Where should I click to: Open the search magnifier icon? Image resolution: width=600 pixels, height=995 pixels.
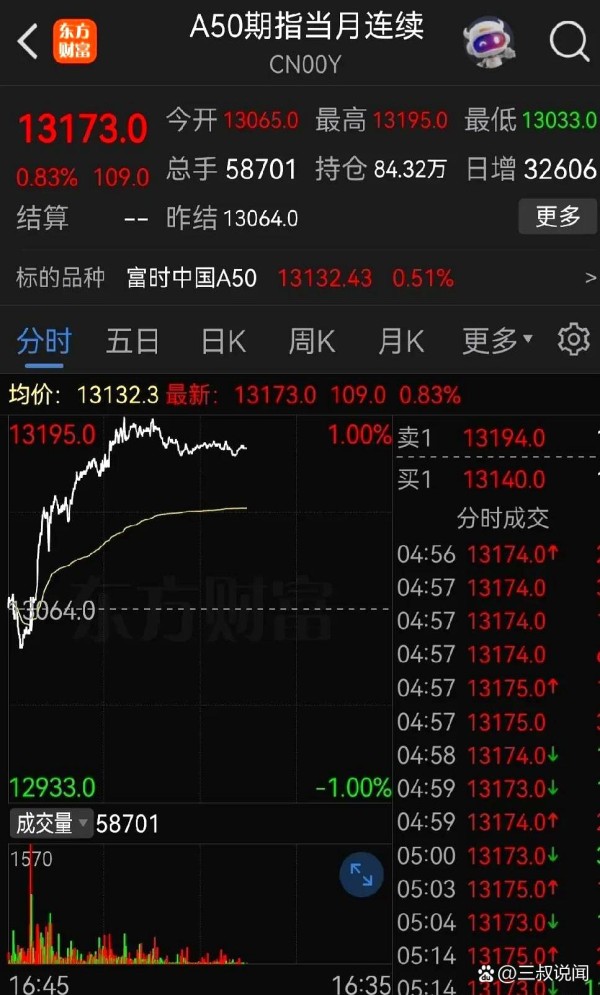point(569,41)
